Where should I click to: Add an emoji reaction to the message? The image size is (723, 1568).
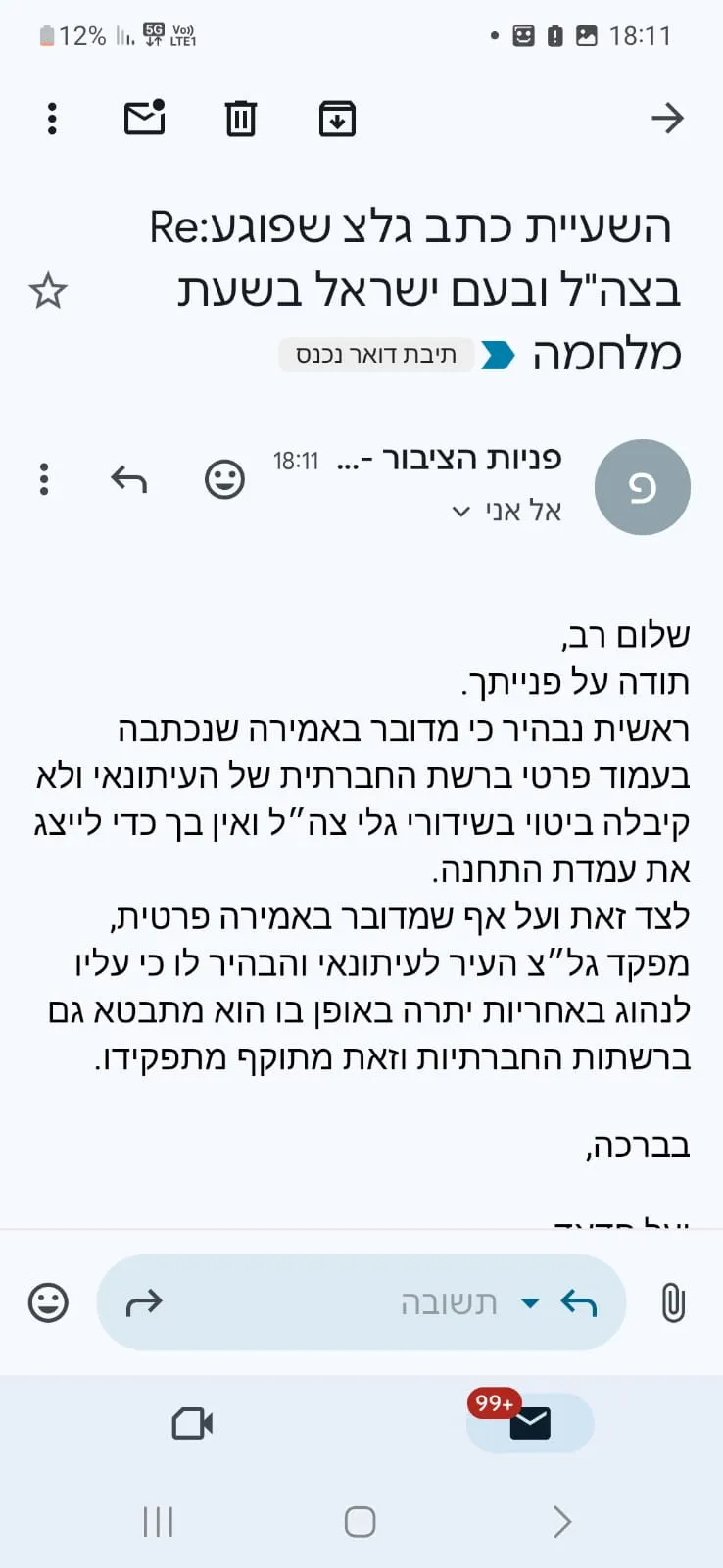click(224, 479)
